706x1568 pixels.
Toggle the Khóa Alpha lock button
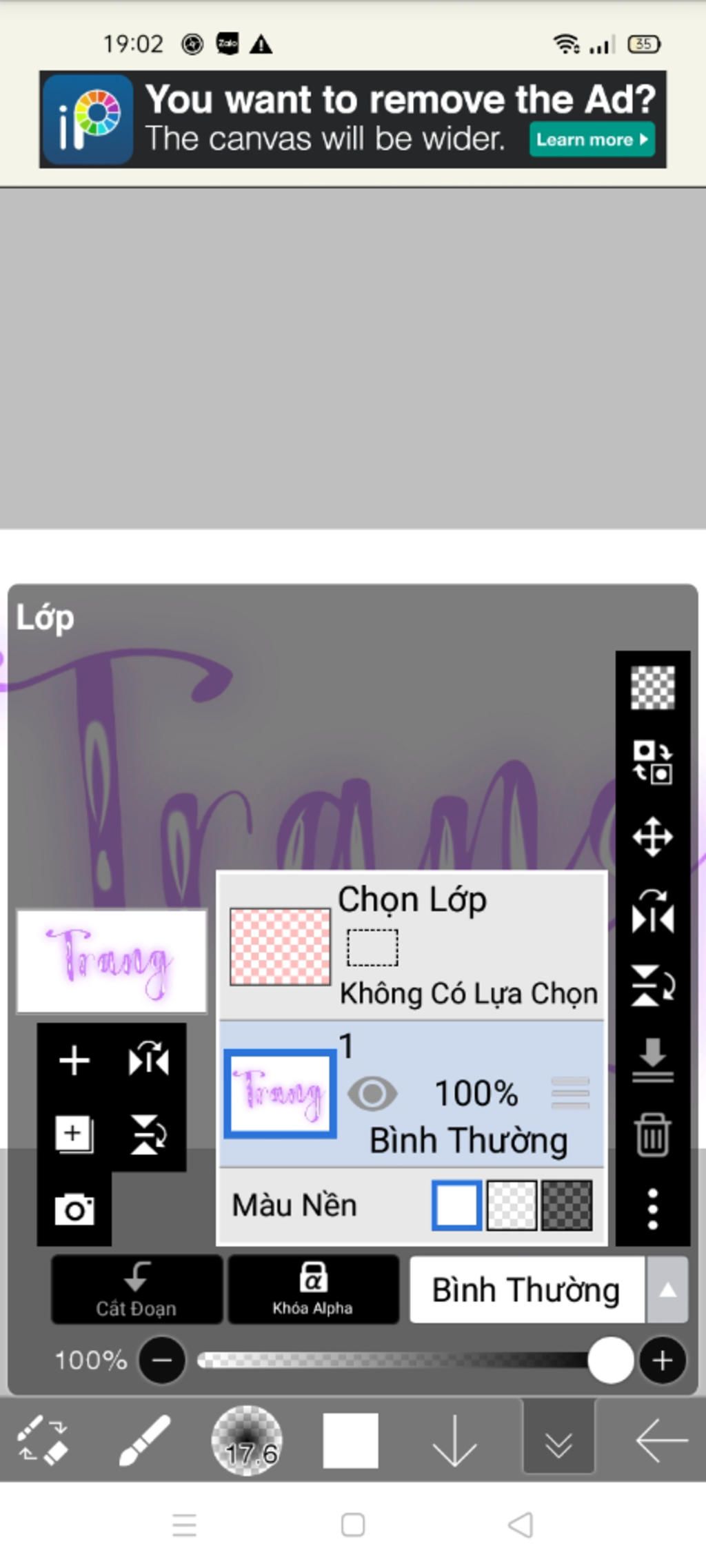(313, 1289)
